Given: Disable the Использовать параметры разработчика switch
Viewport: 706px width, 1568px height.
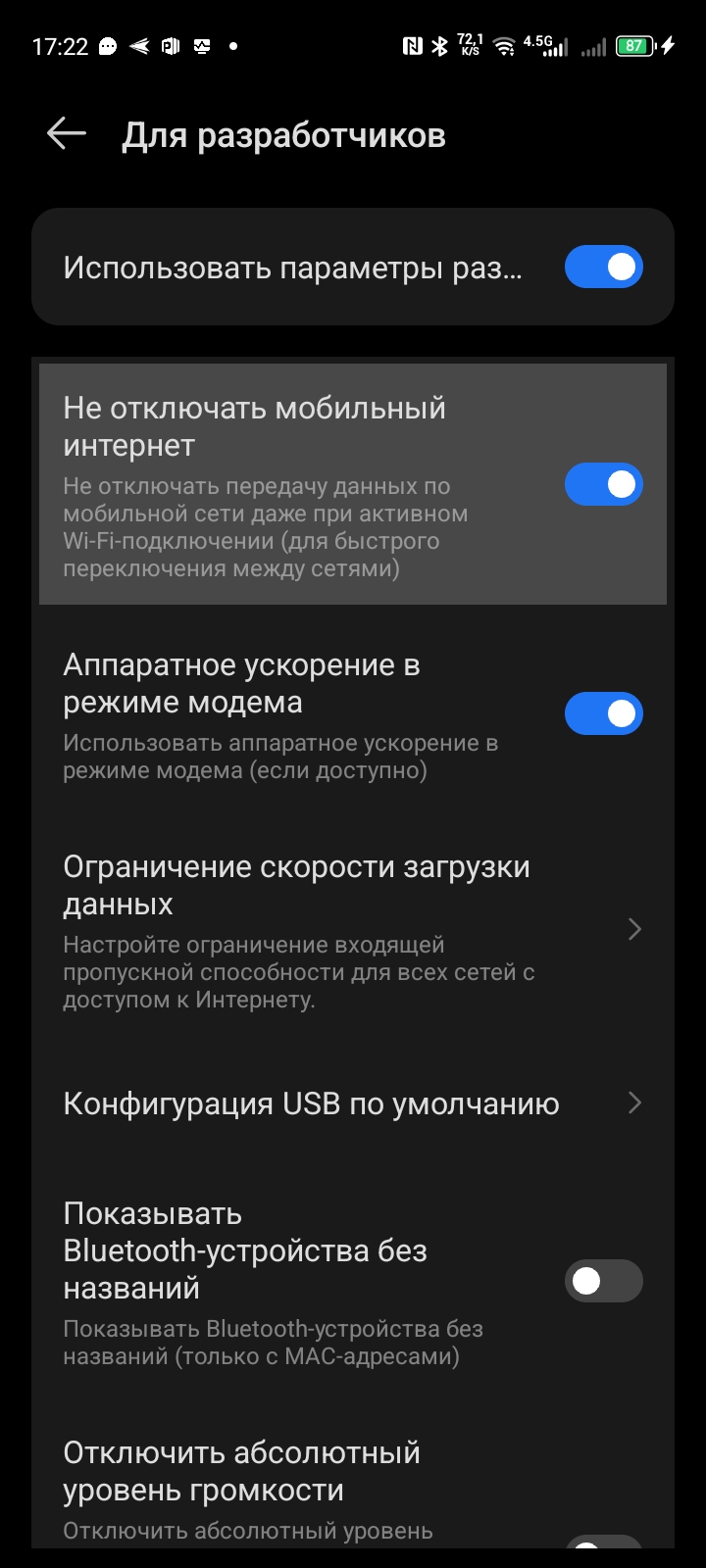Looking at the screenshot, I should click(603, 266).
